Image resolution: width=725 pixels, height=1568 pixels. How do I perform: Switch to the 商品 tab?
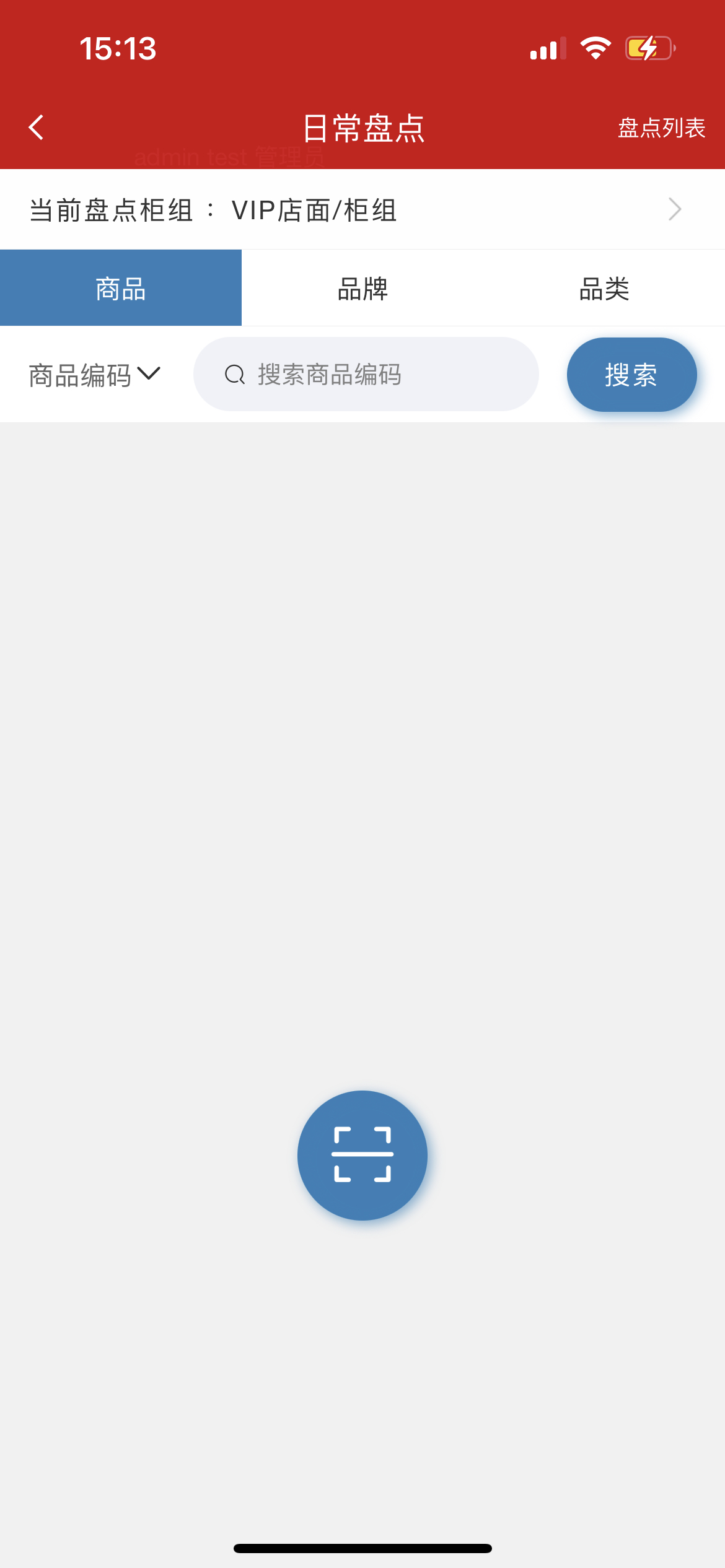coord(121,289)
